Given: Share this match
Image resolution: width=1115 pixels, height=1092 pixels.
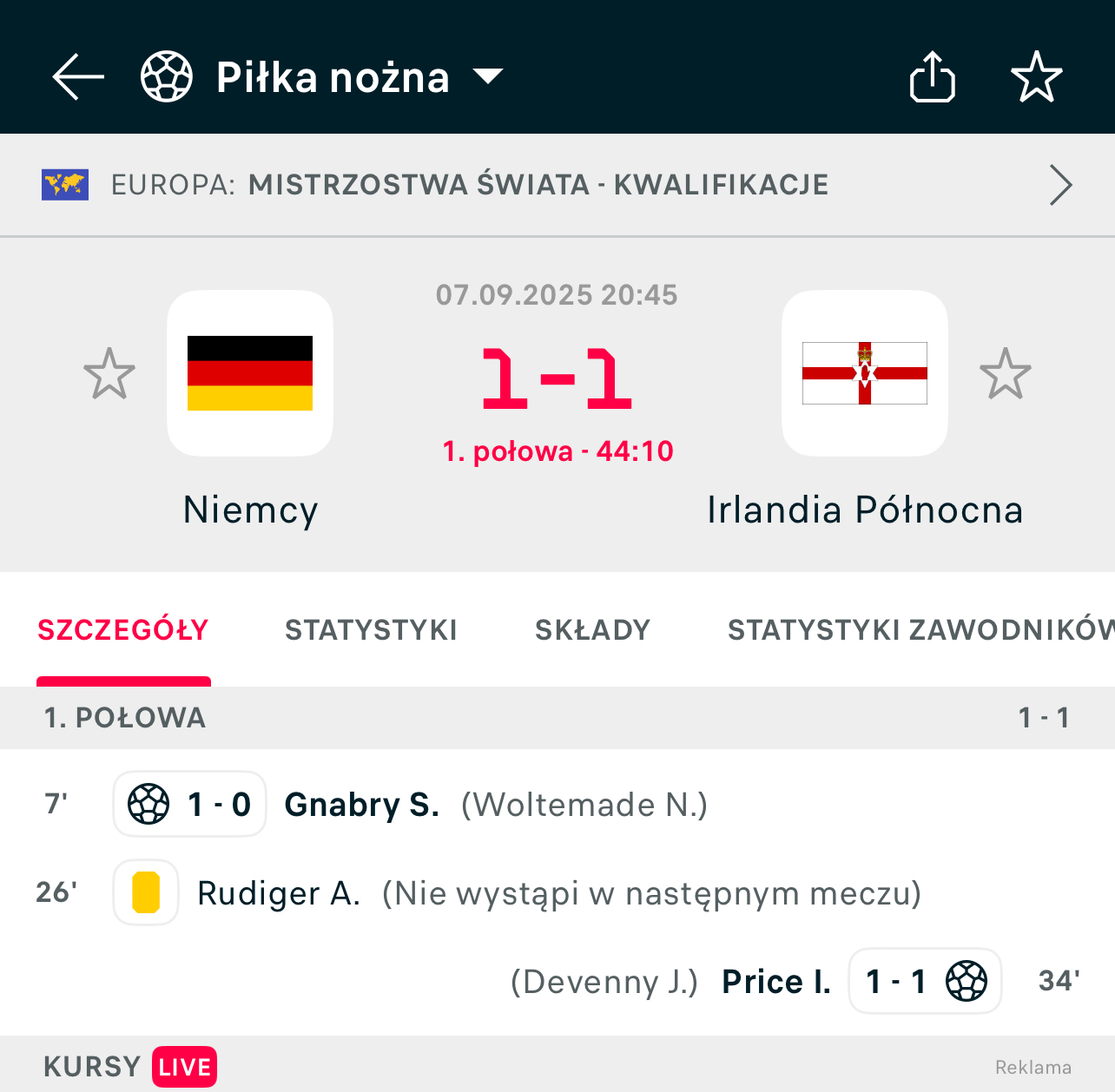Looking at the screenshot, I should pos(932,77).
